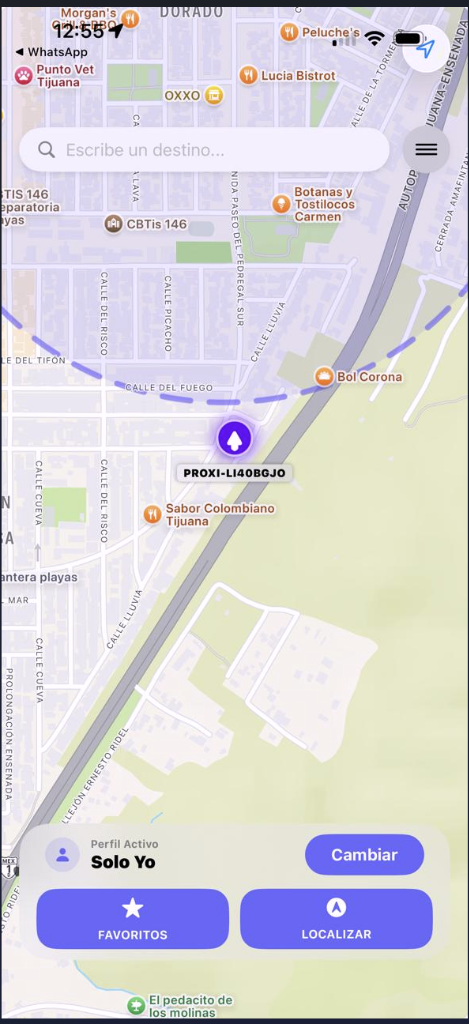Open the Lucia Bistrot restaurant pin
Screen dimensions: 469x1024
(248, 75)
